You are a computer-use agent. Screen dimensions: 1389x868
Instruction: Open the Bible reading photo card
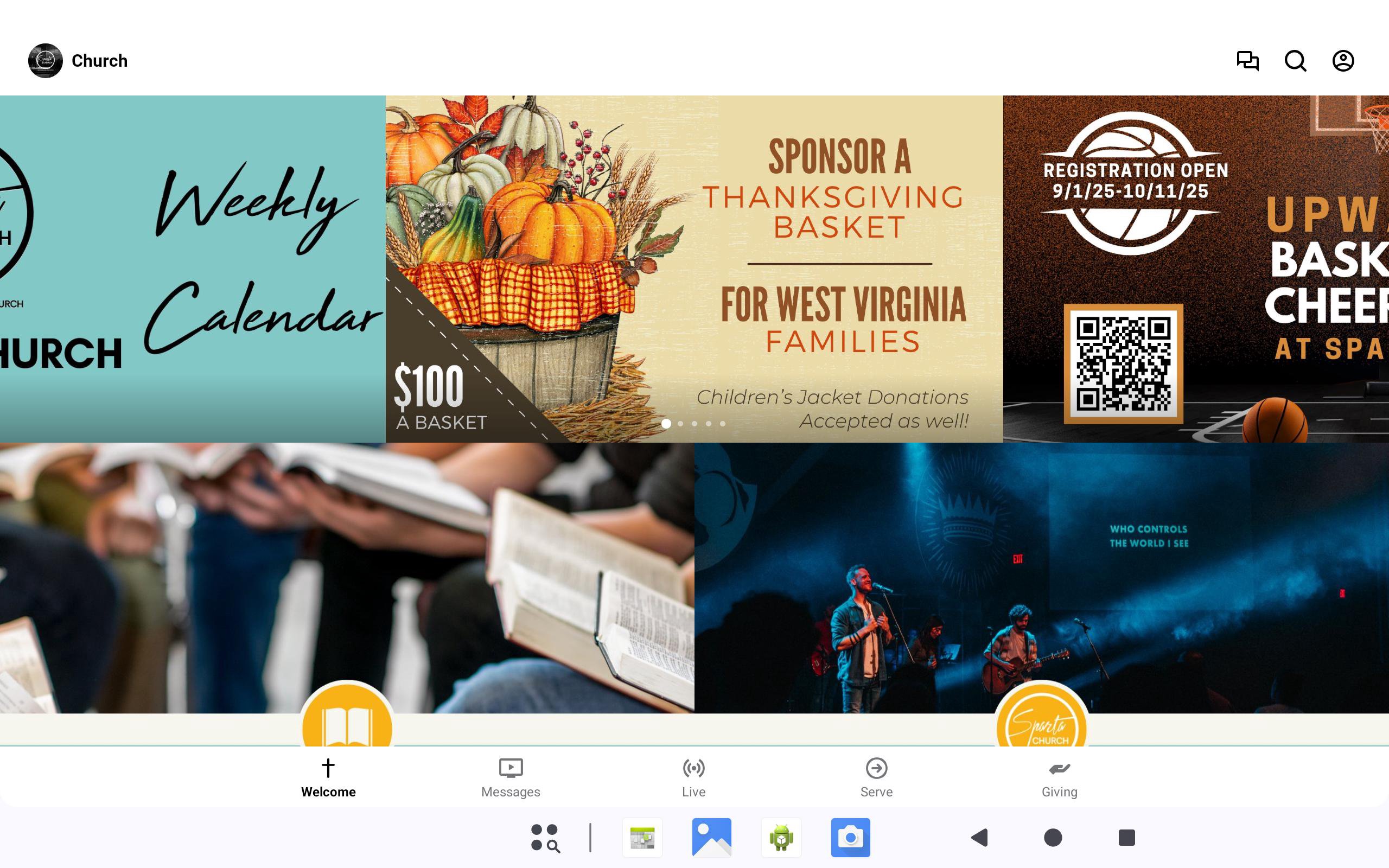point(347,577)
